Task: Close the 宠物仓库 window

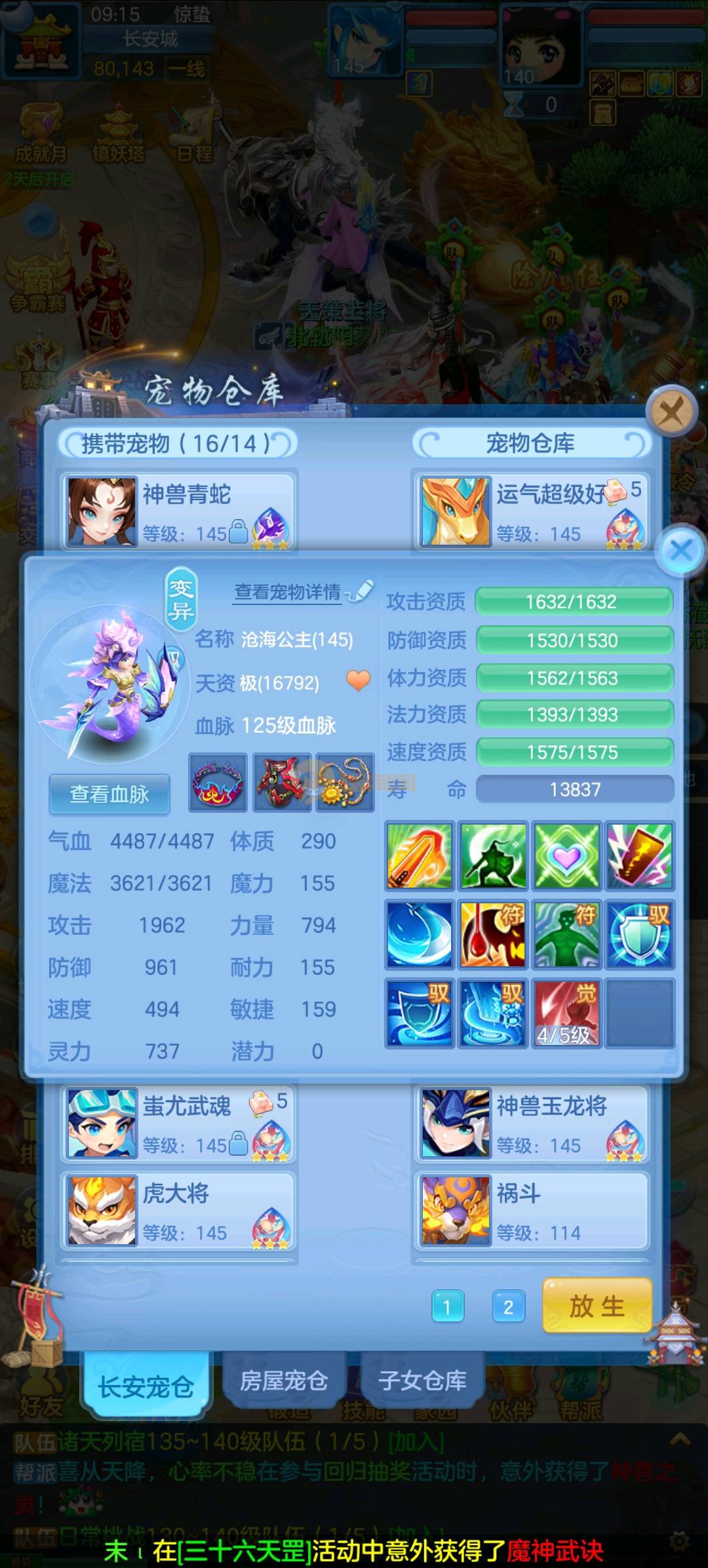Action: (x=671, y=412)
